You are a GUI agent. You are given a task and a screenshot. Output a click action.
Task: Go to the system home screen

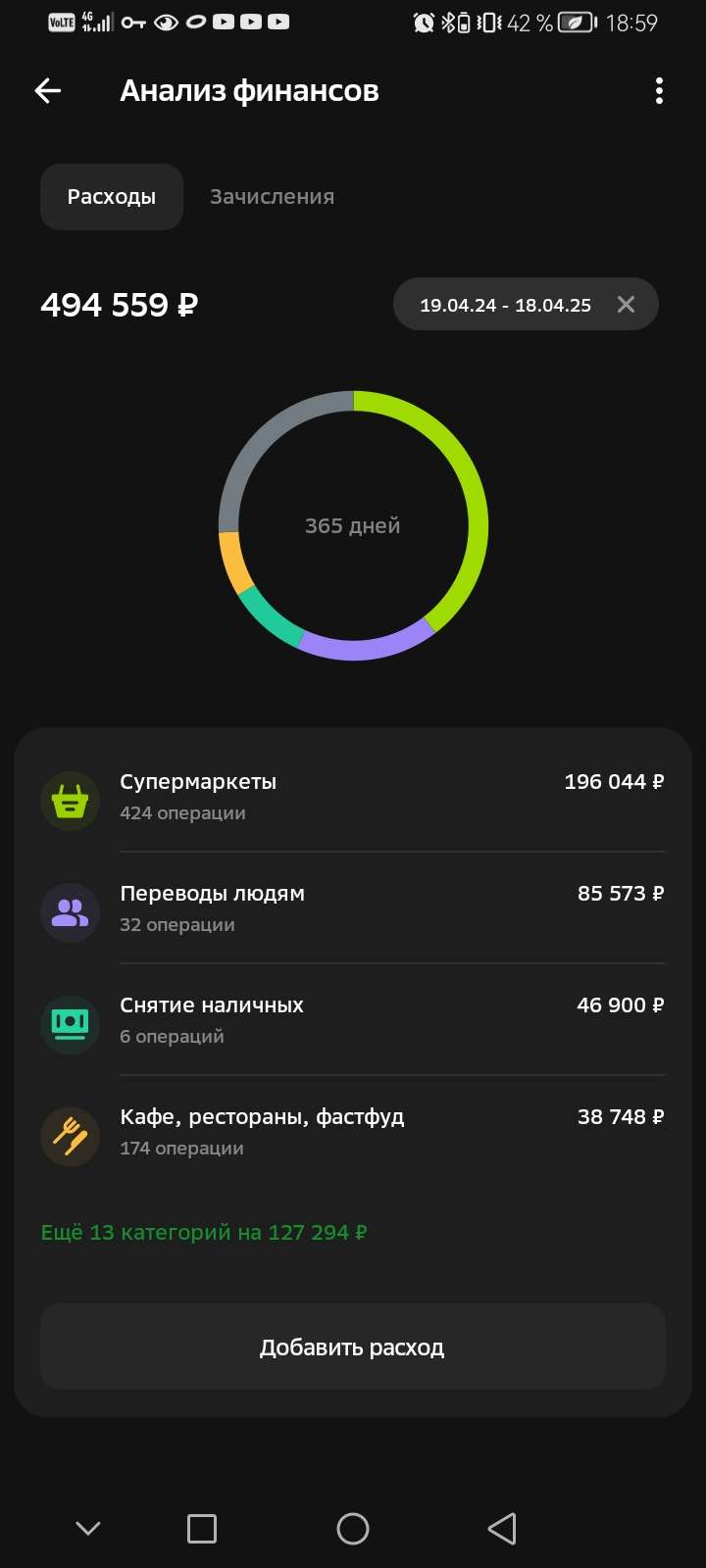[353, 1529]
